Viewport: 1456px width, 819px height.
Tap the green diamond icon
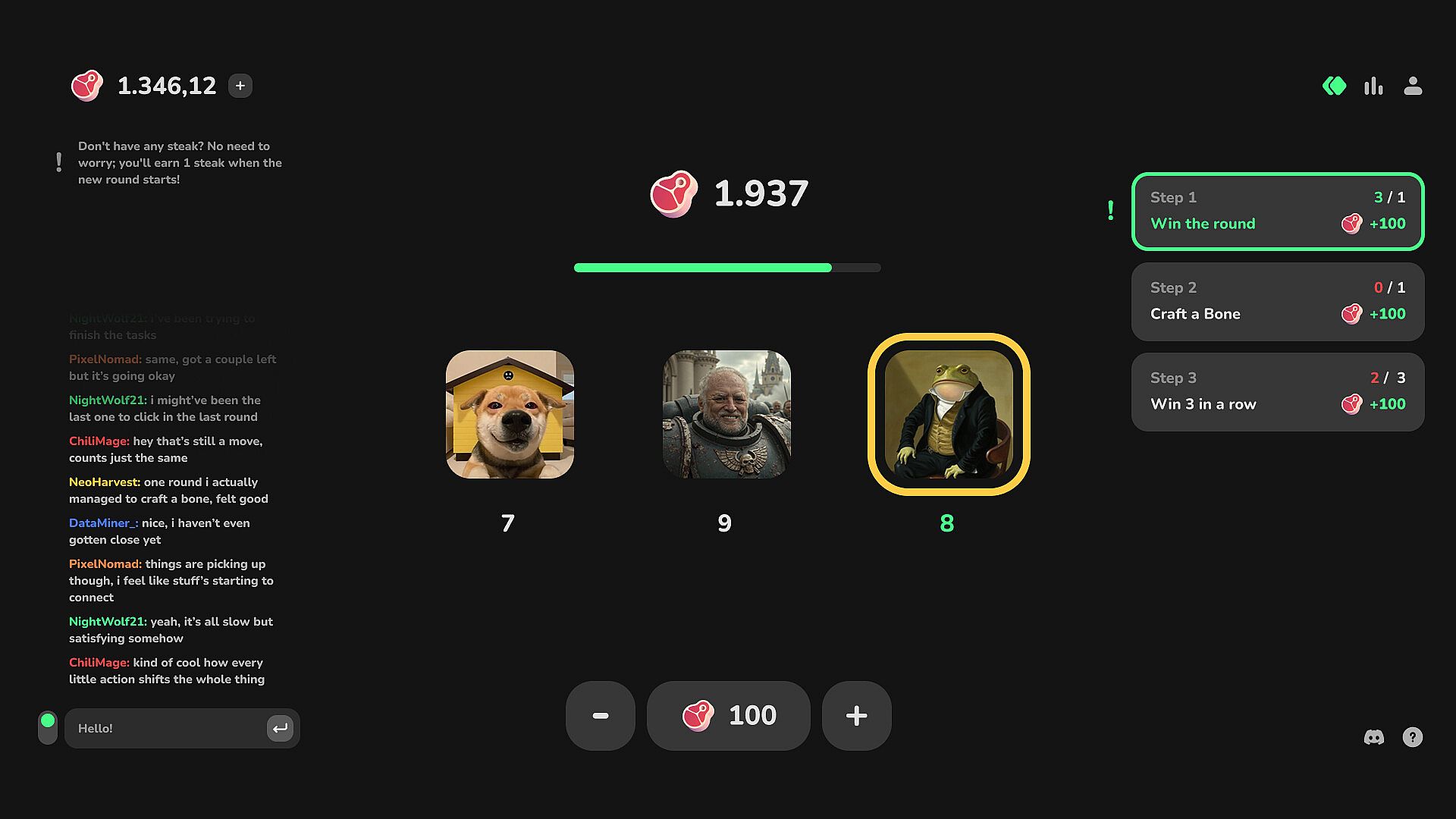click(x=1334, y=86)
